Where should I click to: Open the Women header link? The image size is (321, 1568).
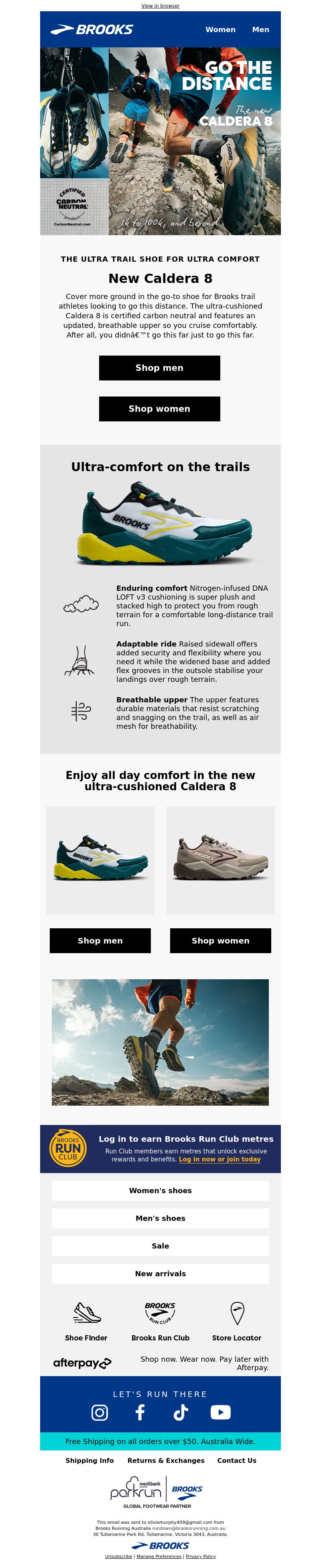pyautogui.click(x=220, y=29)
